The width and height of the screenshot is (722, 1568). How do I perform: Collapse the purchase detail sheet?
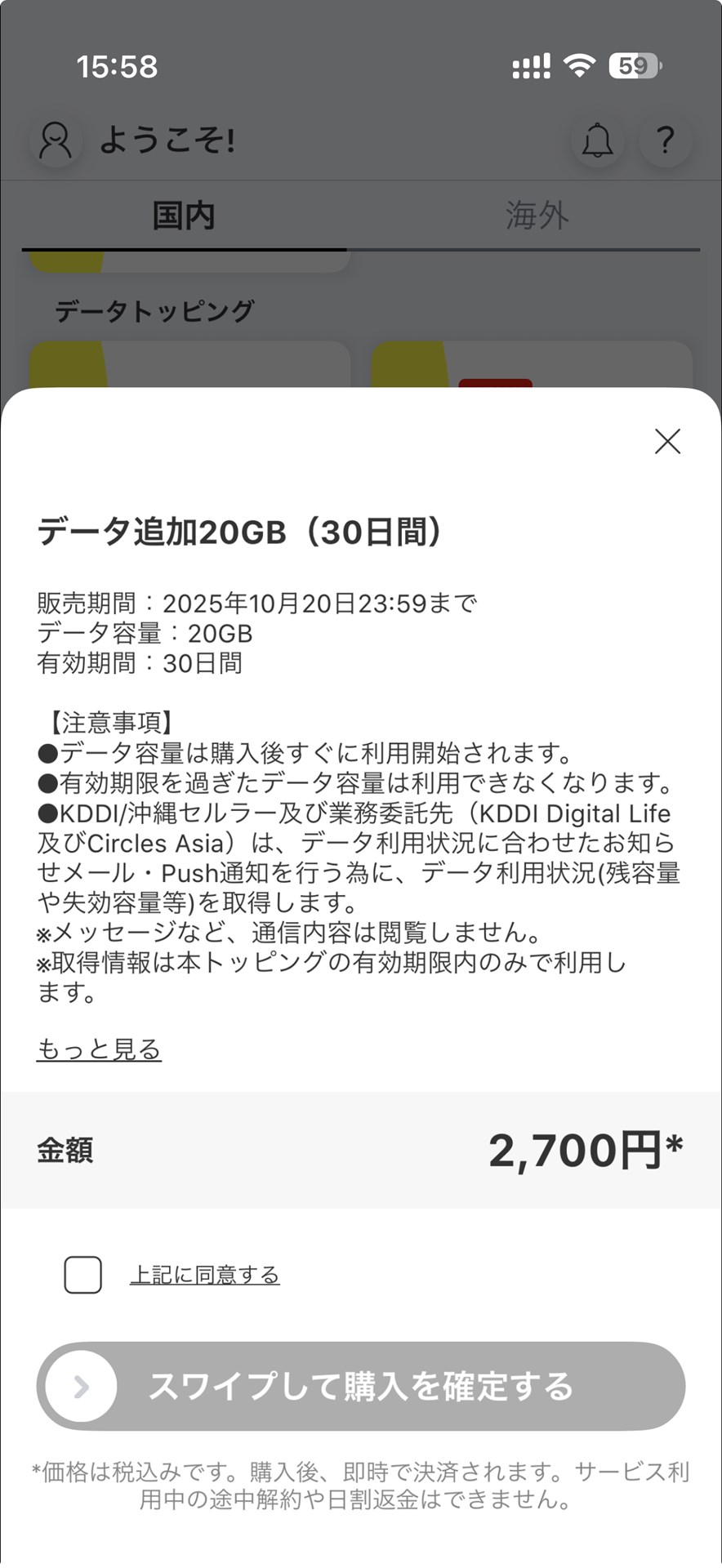[667, 442]
